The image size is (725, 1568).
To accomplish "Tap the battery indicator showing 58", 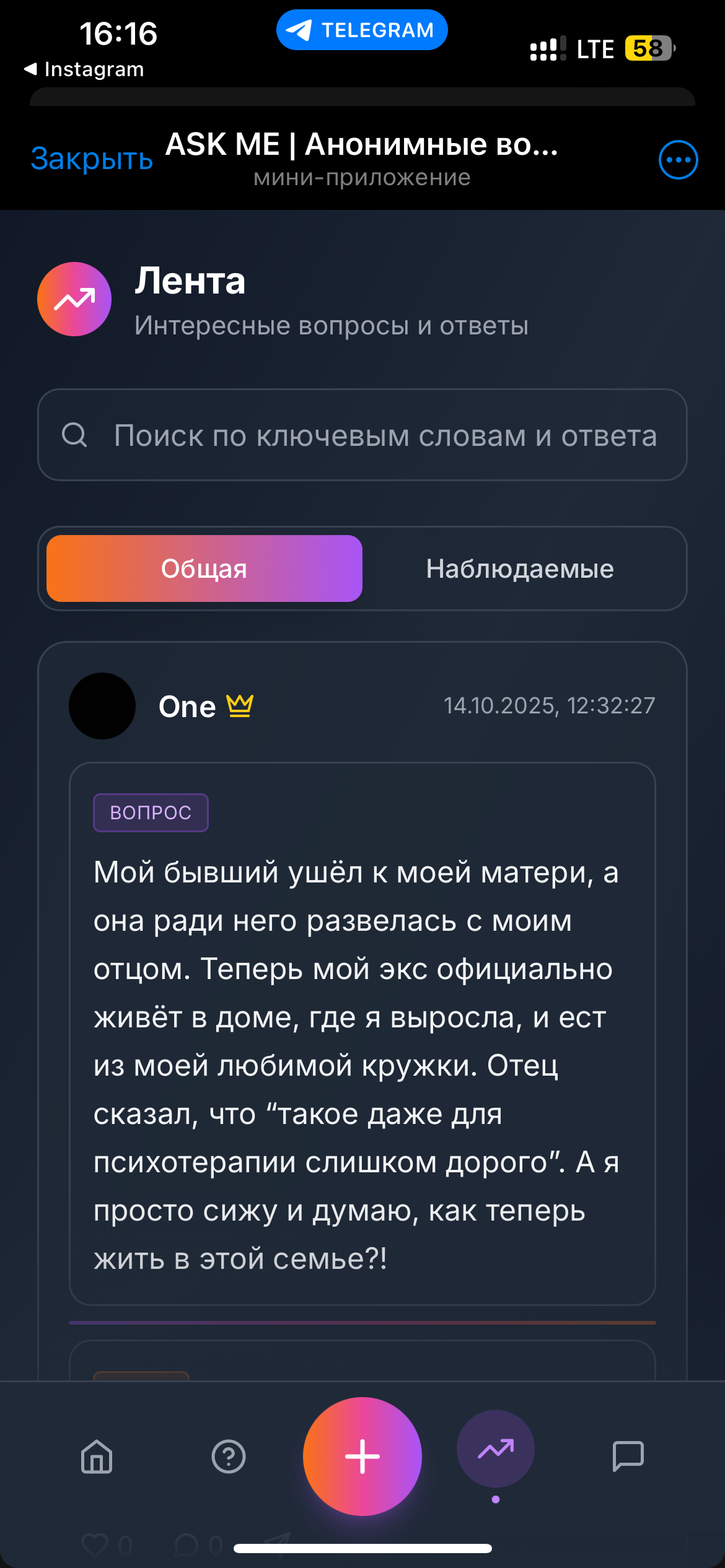I will 649,48.
